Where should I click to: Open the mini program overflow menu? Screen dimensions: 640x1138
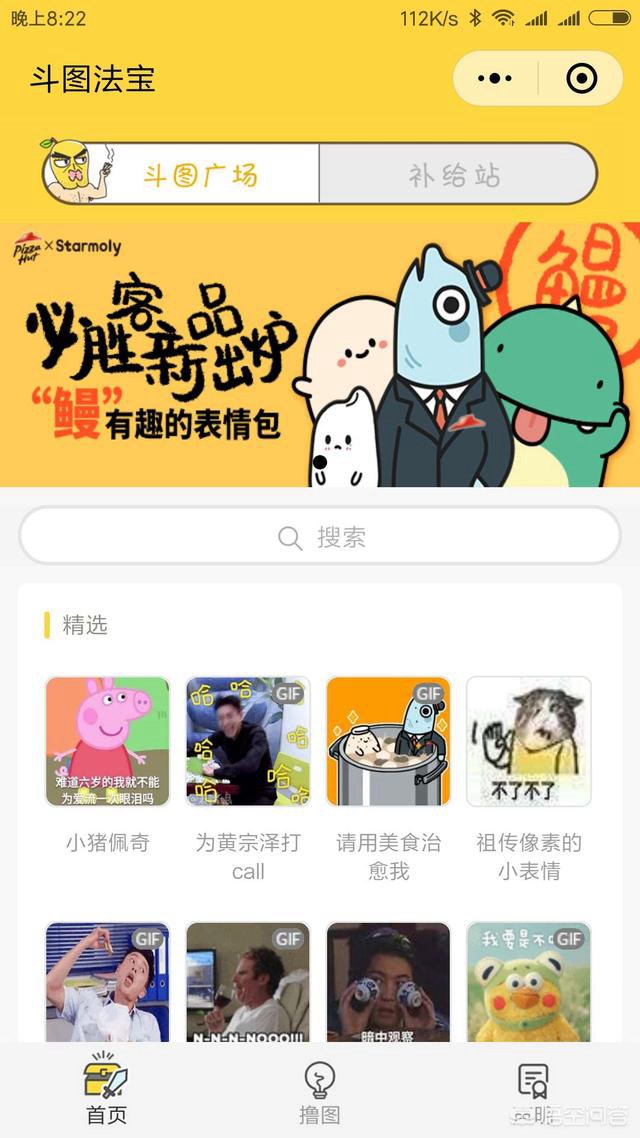[x=495, y=78]
